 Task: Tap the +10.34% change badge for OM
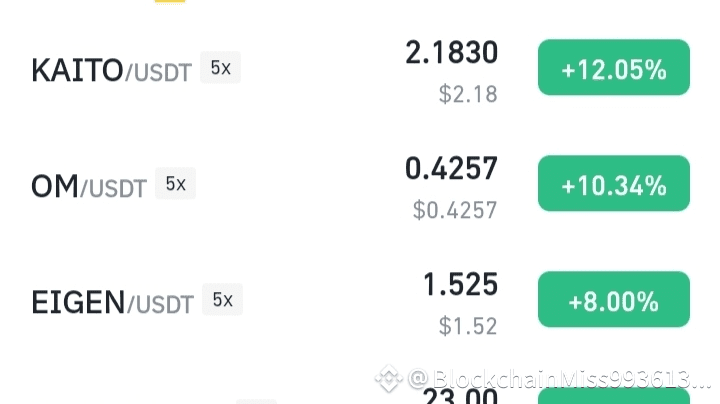coord(613,185)
